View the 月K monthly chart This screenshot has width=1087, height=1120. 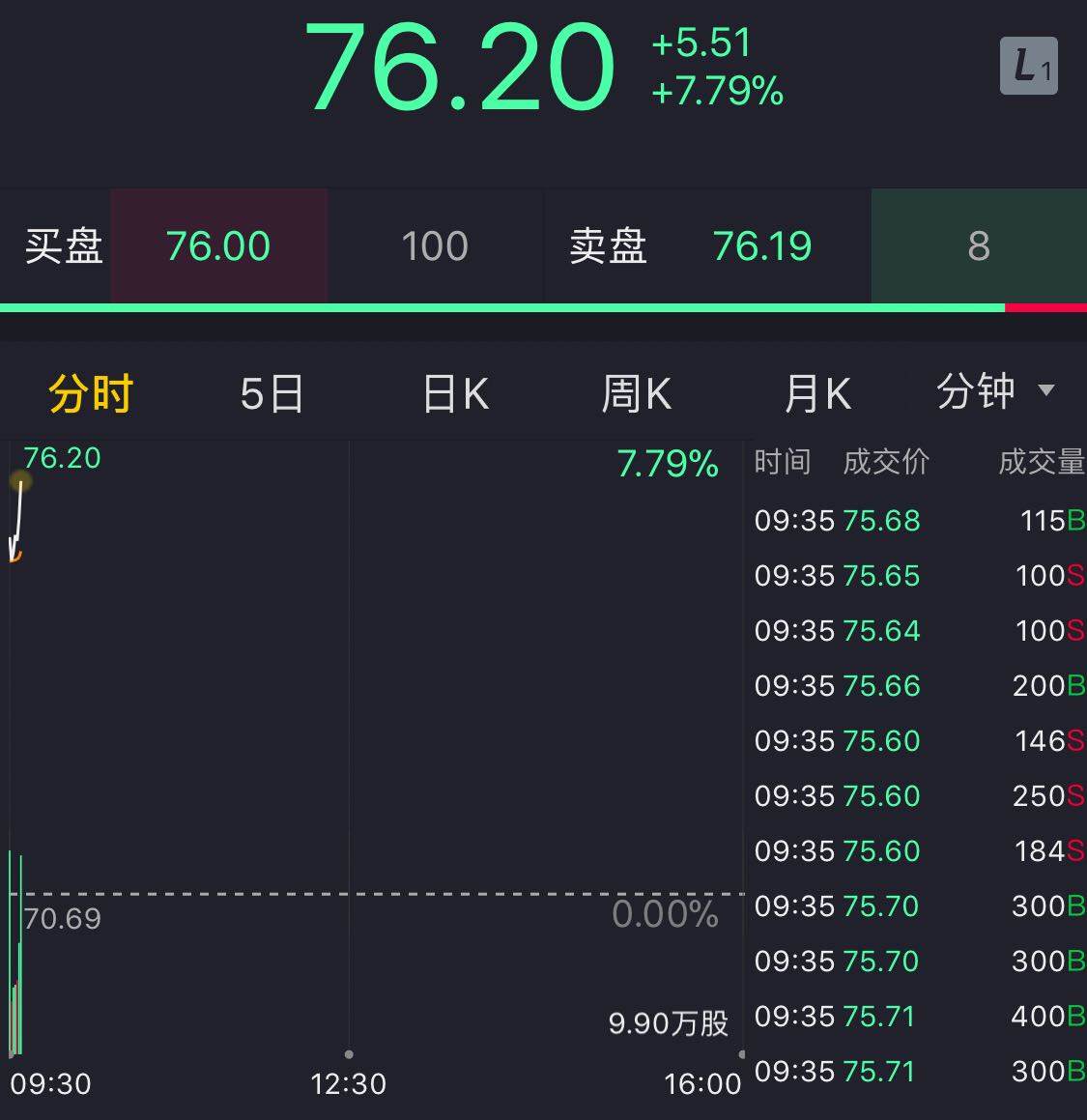click(x=817, y=394)
